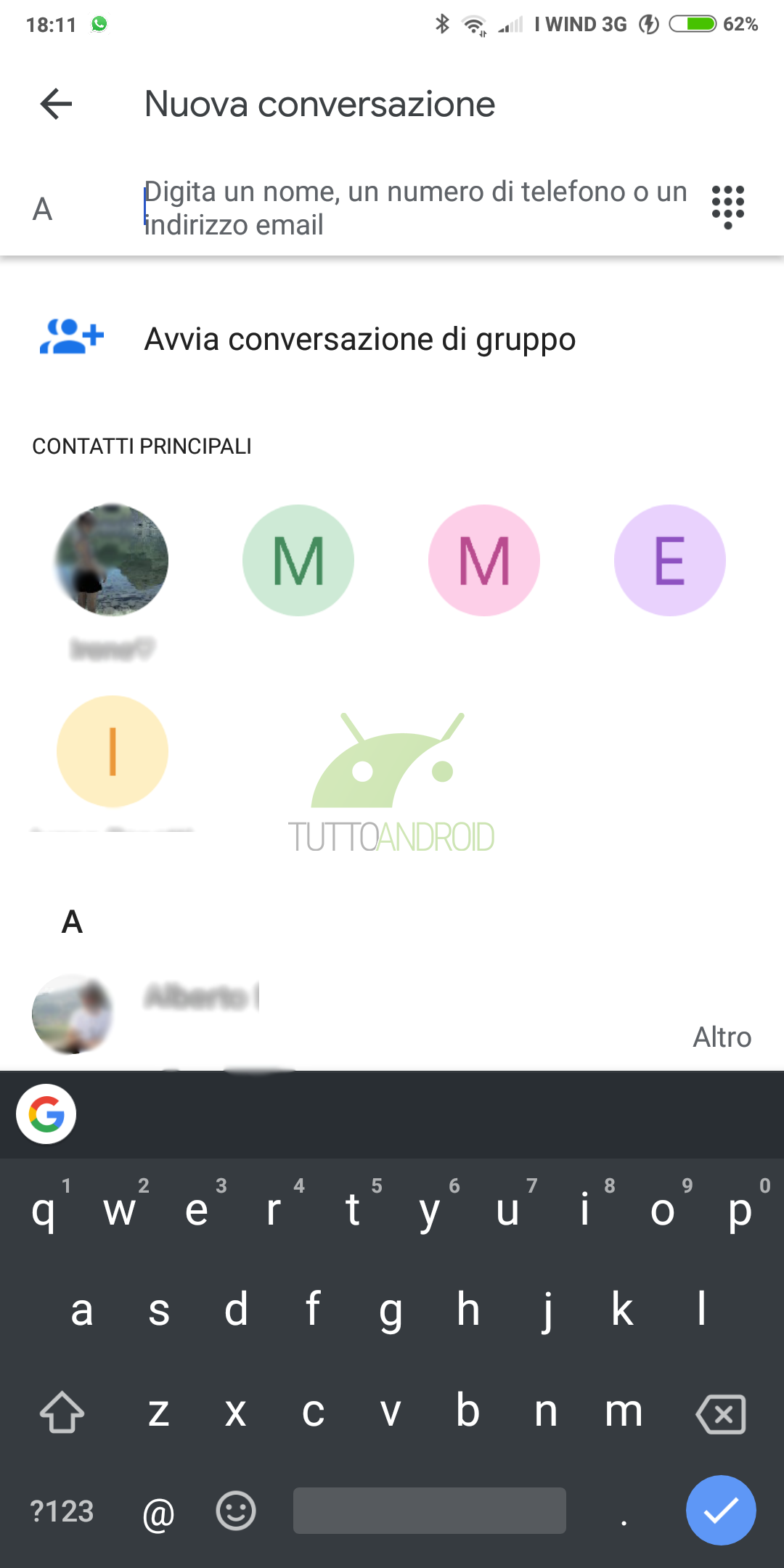Open Google search from the keyboard
The image size is (784, 1568).
tap(46, 1114)
